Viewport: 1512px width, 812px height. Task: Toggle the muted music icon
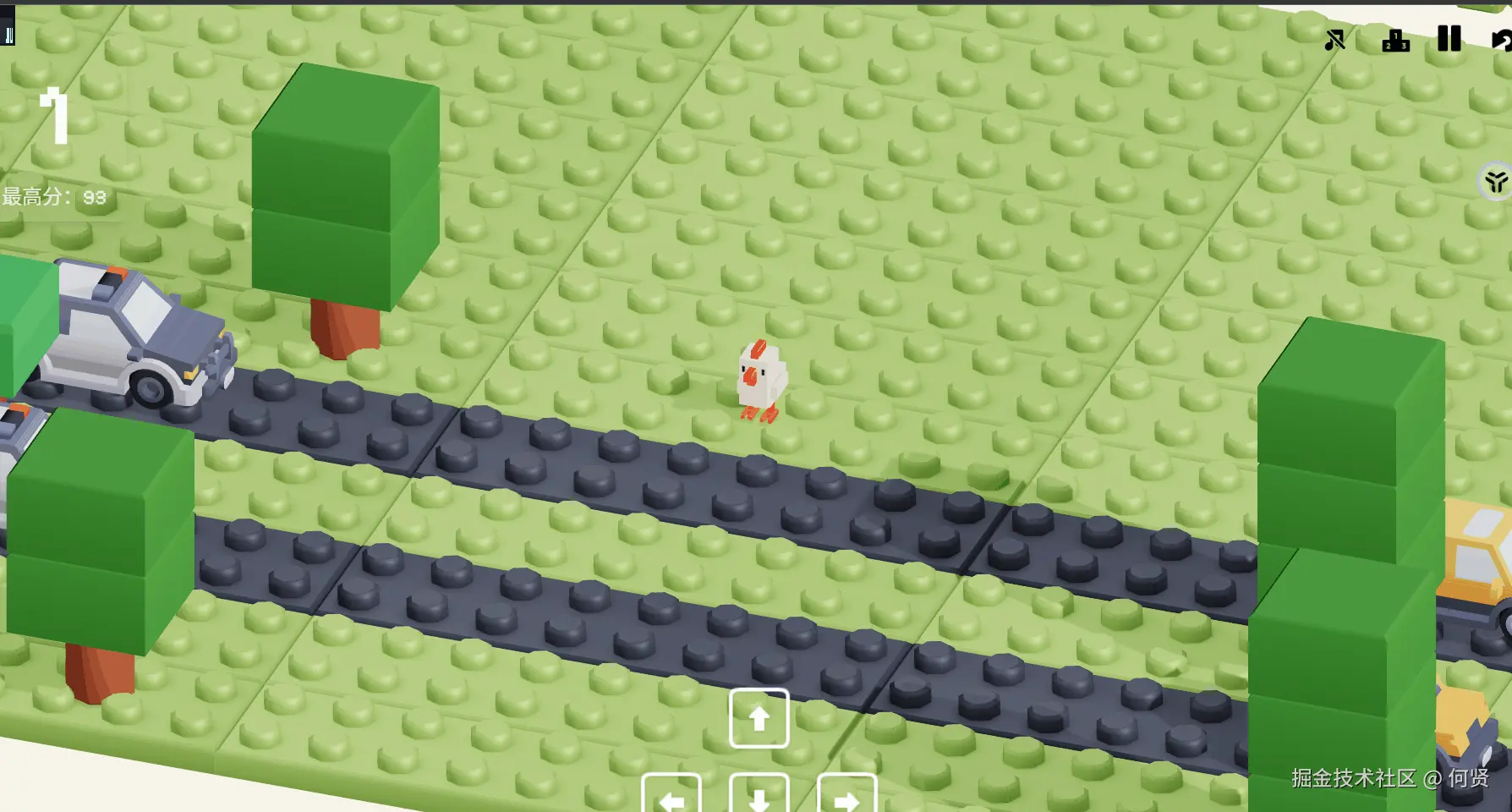tap(1334, 40)
